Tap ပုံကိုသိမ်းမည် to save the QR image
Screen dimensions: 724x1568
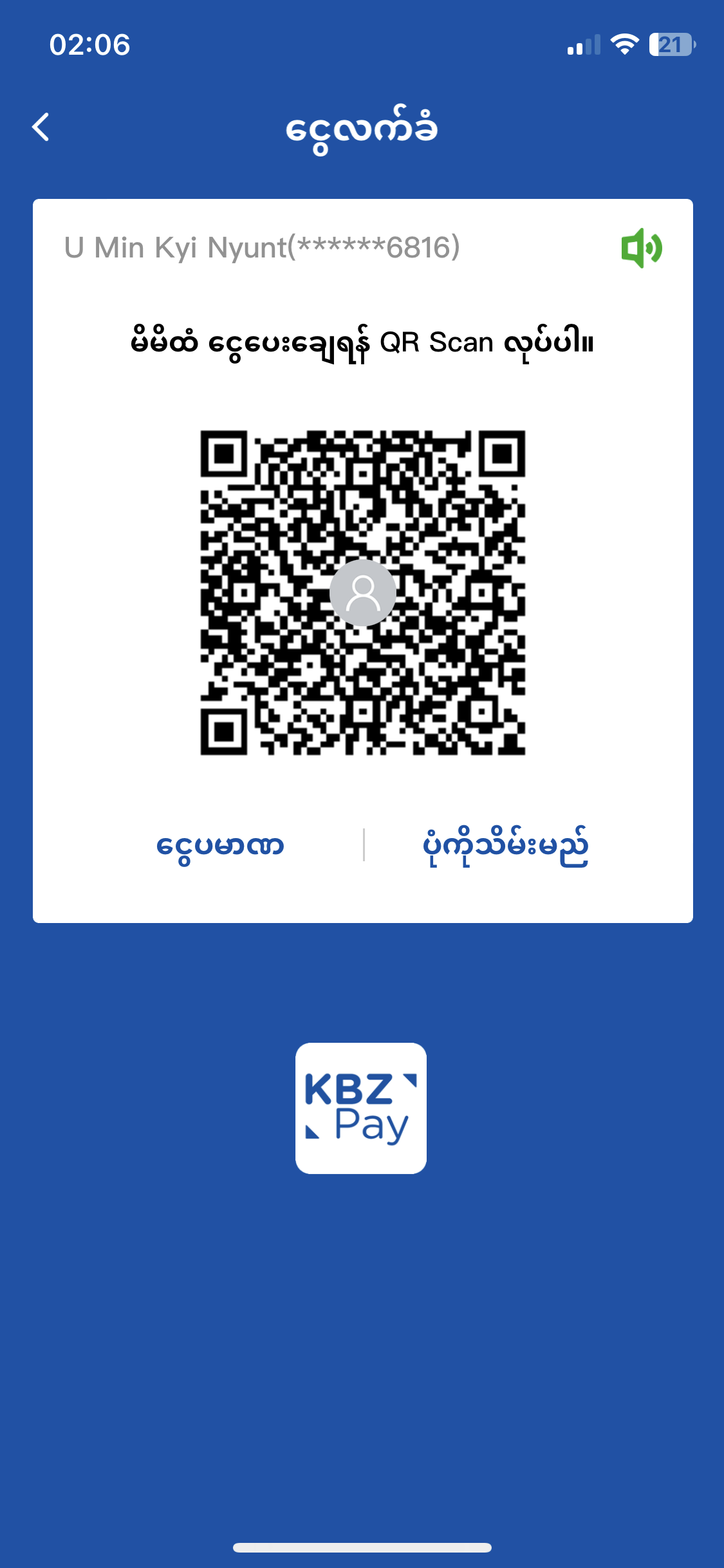(505, 845)
